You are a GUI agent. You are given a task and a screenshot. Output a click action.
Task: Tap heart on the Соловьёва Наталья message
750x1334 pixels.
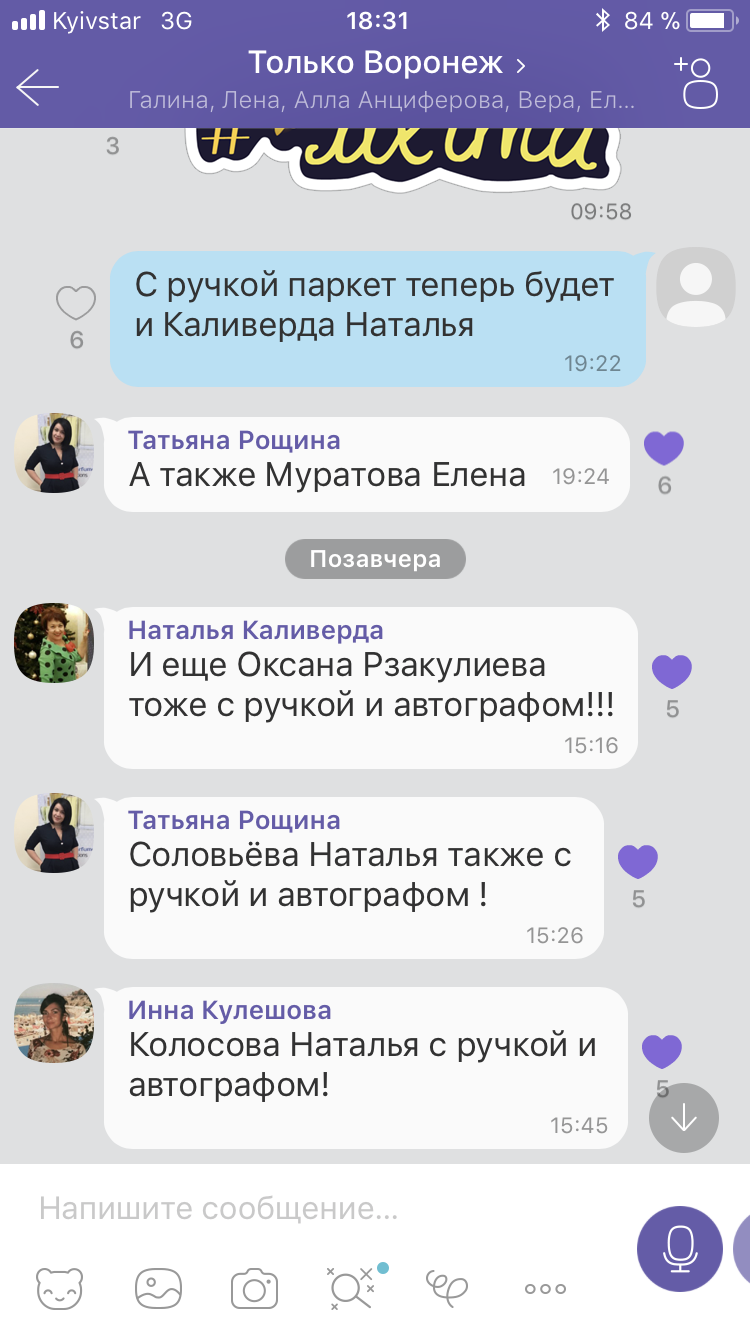(638, 862)
